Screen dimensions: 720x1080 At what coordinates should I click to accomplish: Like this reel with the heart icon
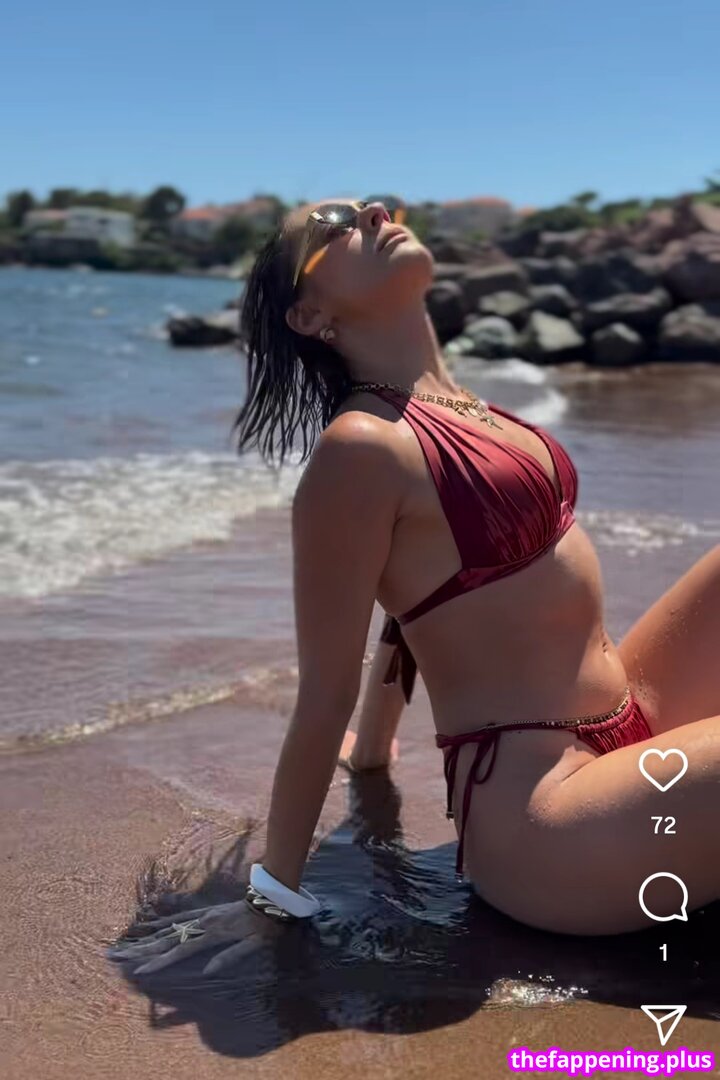[663, 769]
